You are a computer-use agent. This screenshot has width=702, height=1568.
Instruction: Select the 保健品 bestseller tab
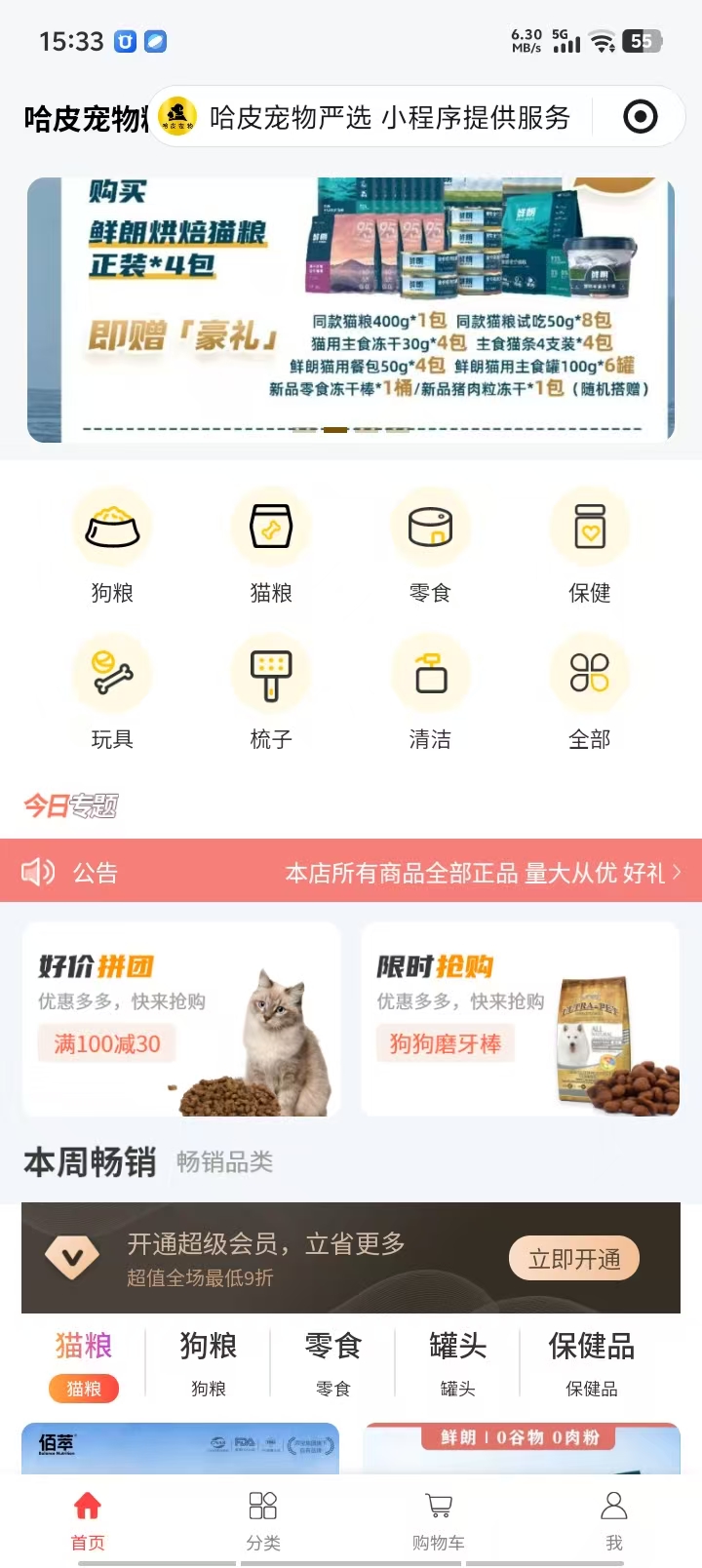[592, 1362]
